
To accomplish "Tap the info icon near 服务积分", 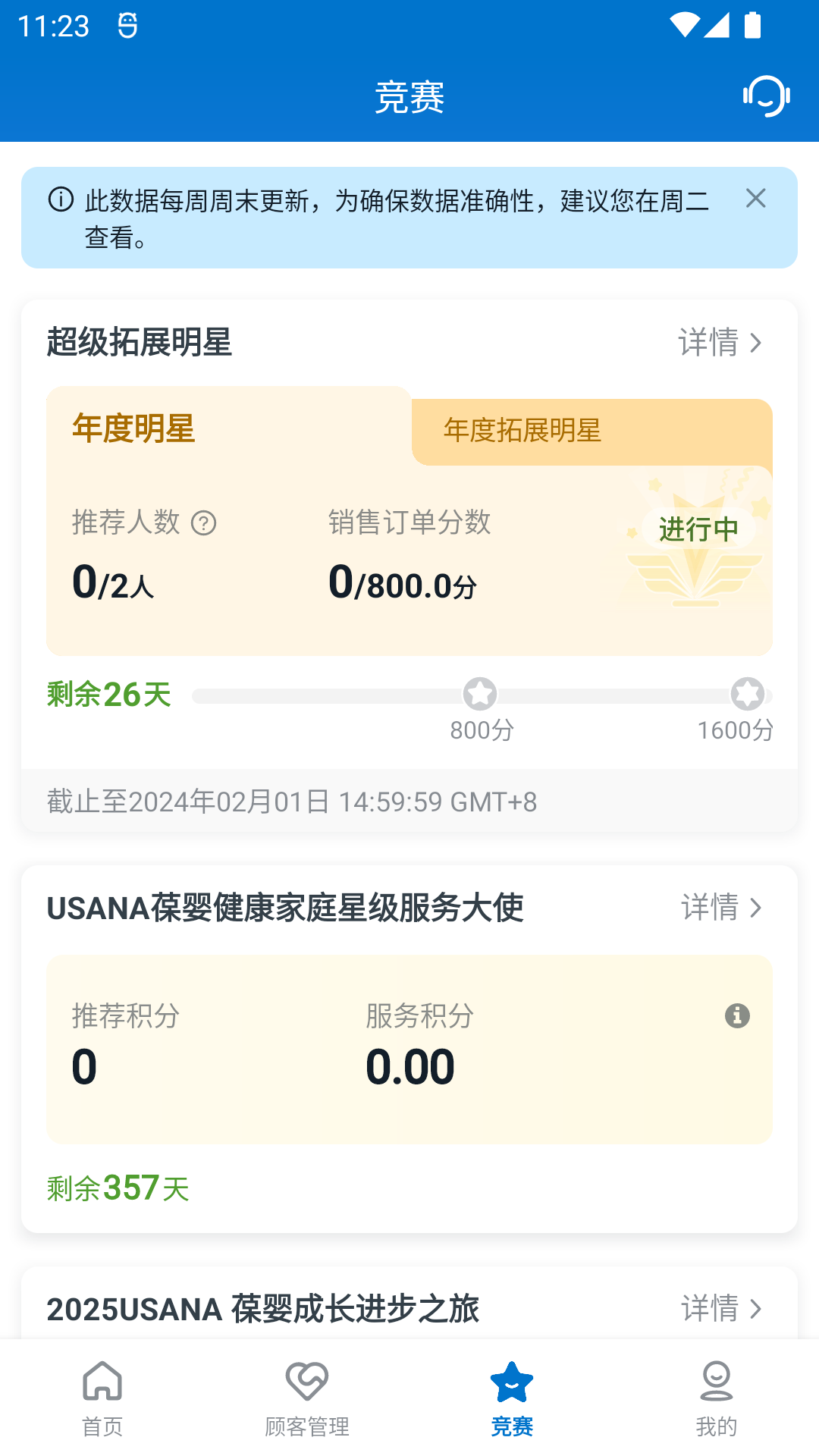I will (736, 1015).
